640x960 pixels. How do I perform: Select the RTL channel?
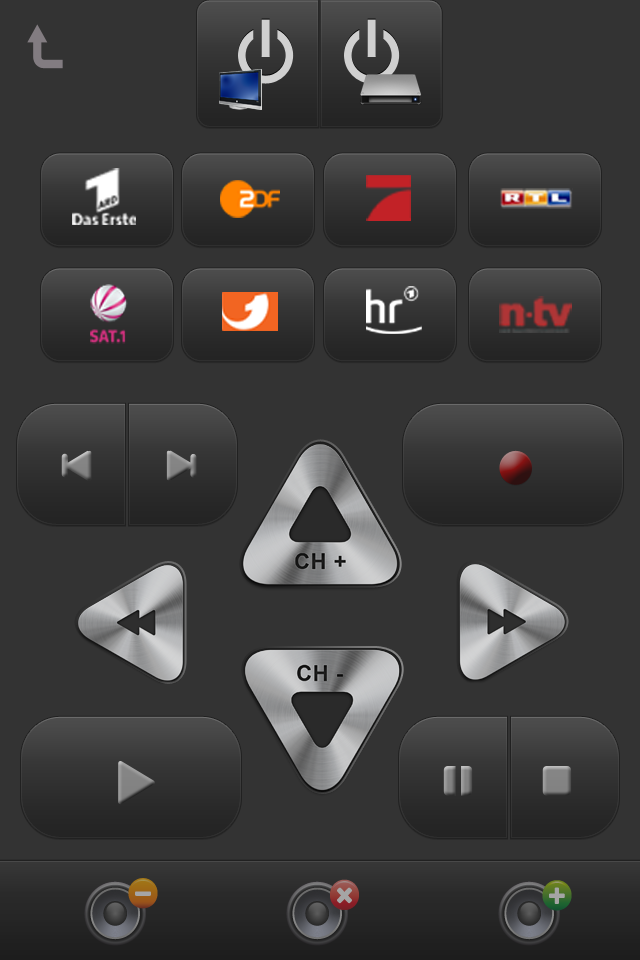tap(535, 199)
